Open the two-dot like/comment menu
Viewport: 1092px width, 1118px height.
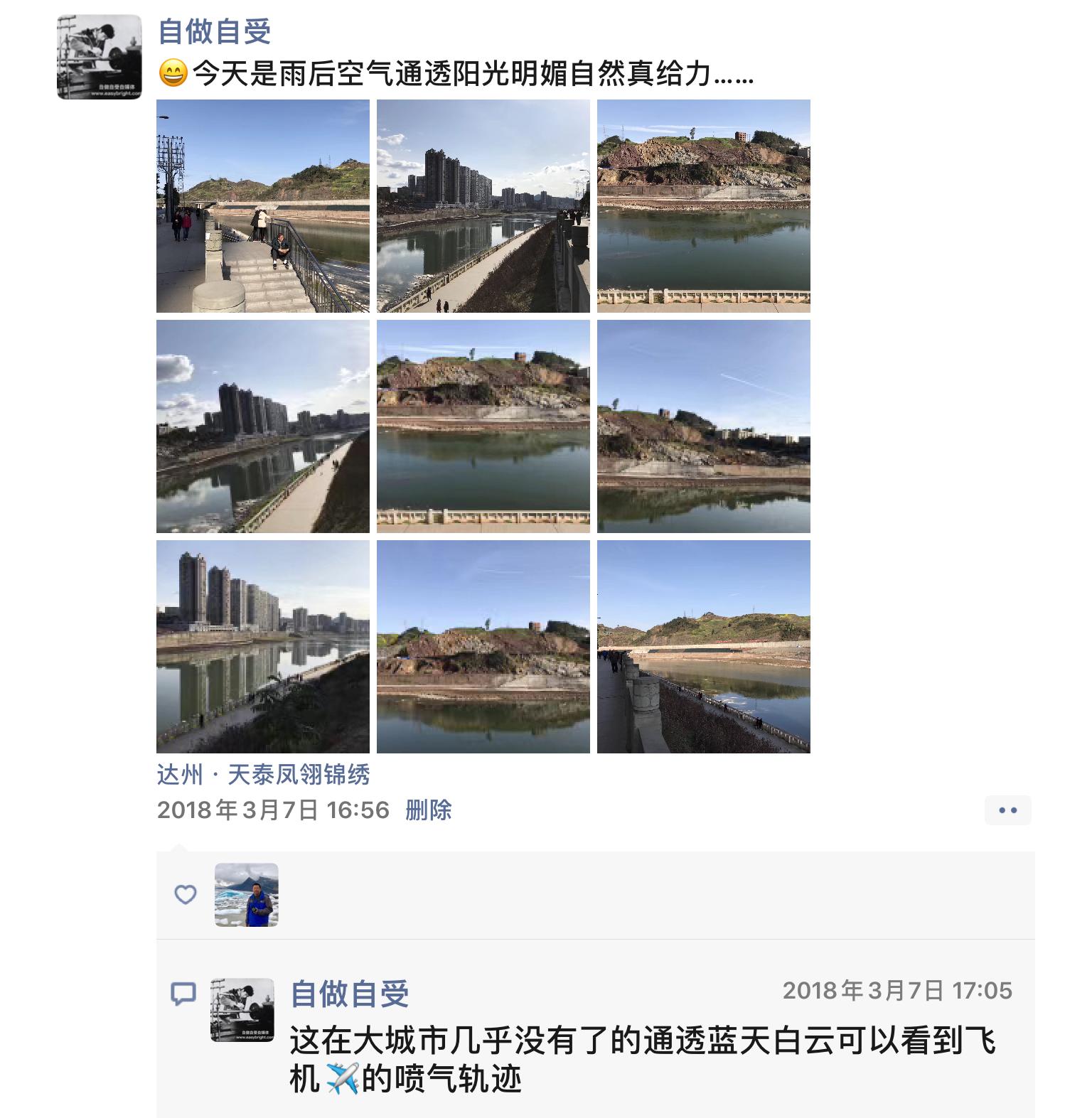tap(1007, 810)
